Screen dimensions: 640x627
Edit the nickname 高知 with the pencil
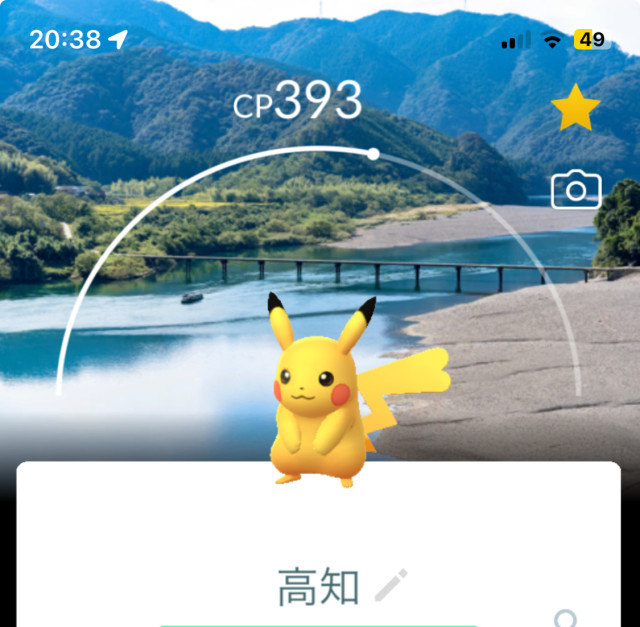[391, 585]
